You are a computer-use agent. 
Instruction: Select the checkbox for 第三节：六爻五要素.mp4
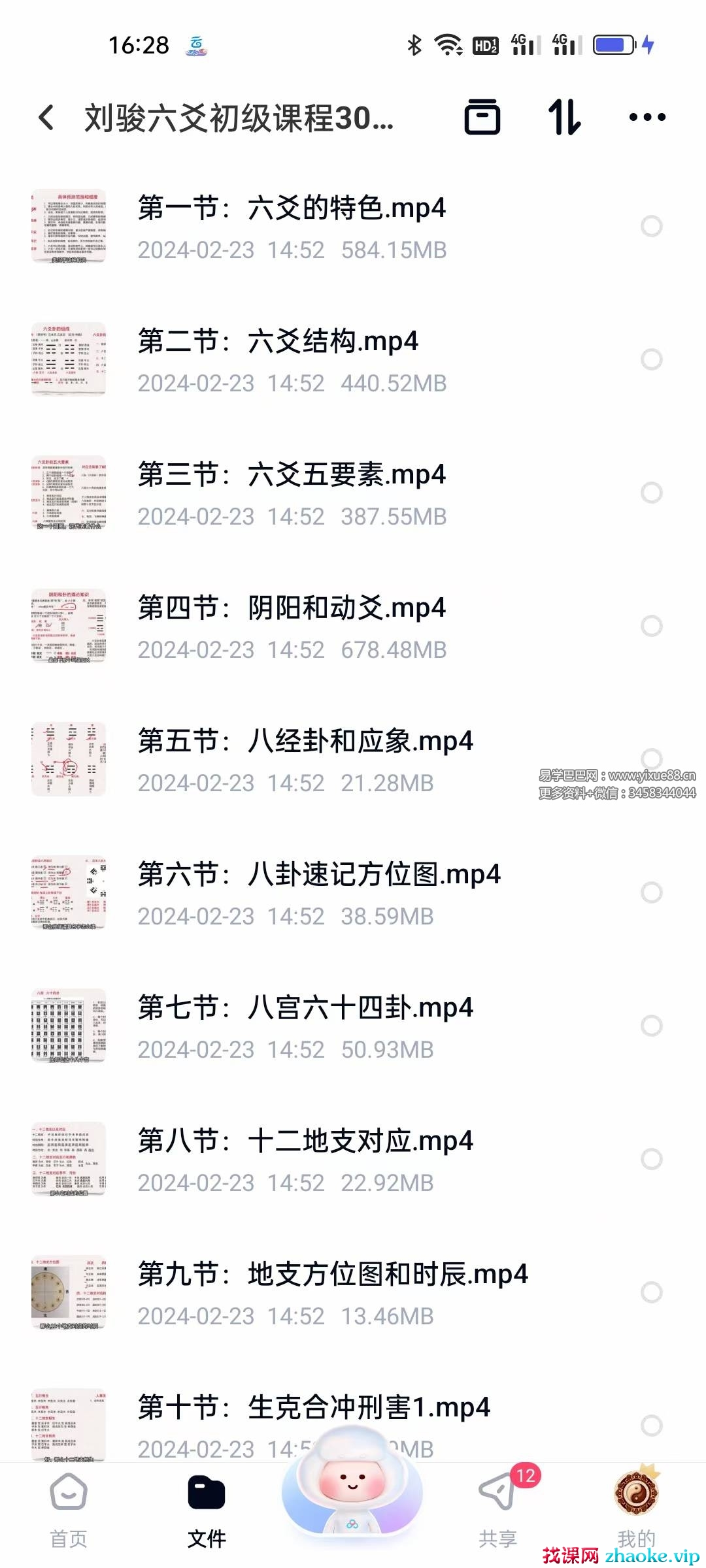(651, 493)
